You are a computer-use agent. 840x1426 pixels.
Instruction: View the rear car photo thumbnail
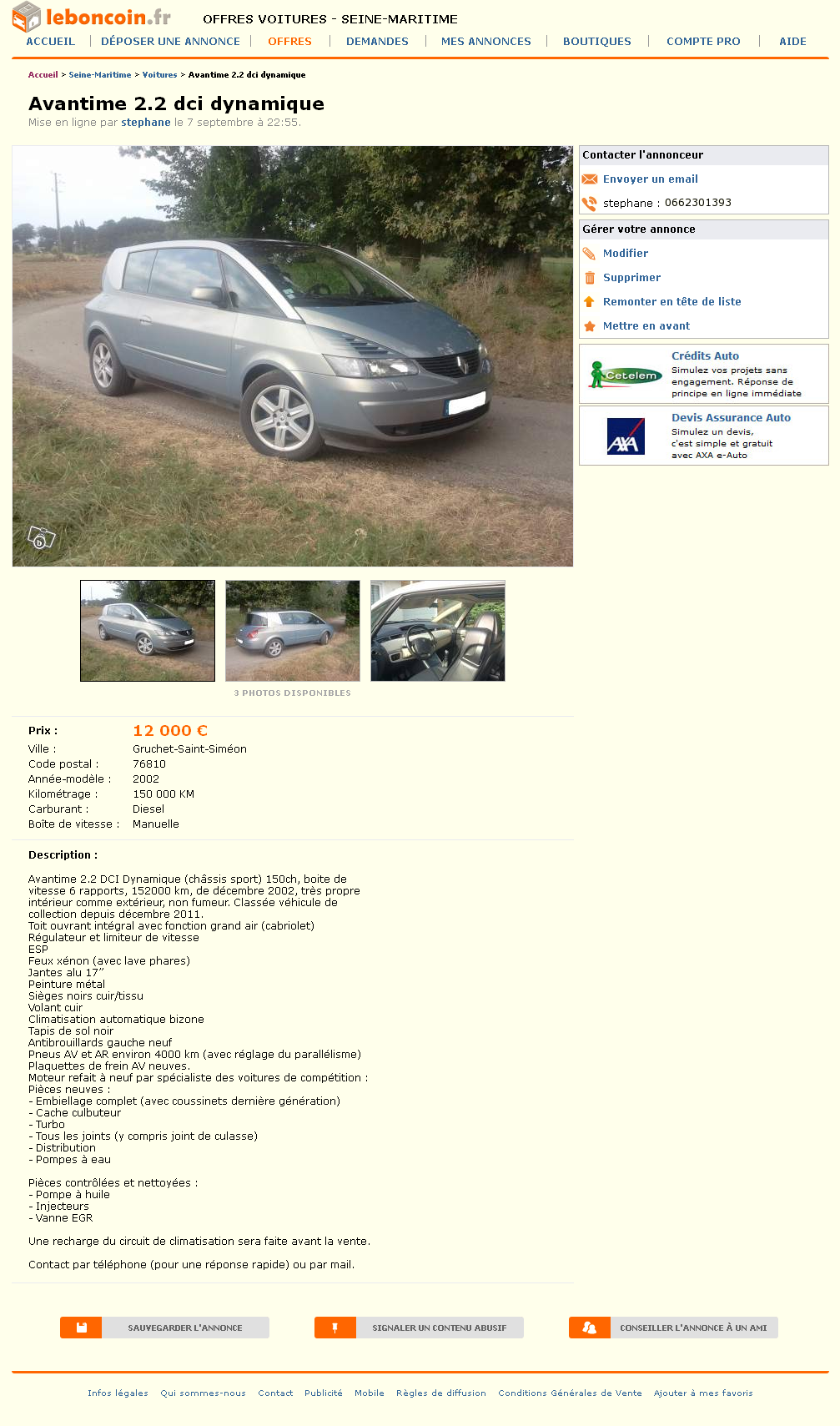click(x=293, y=631)
